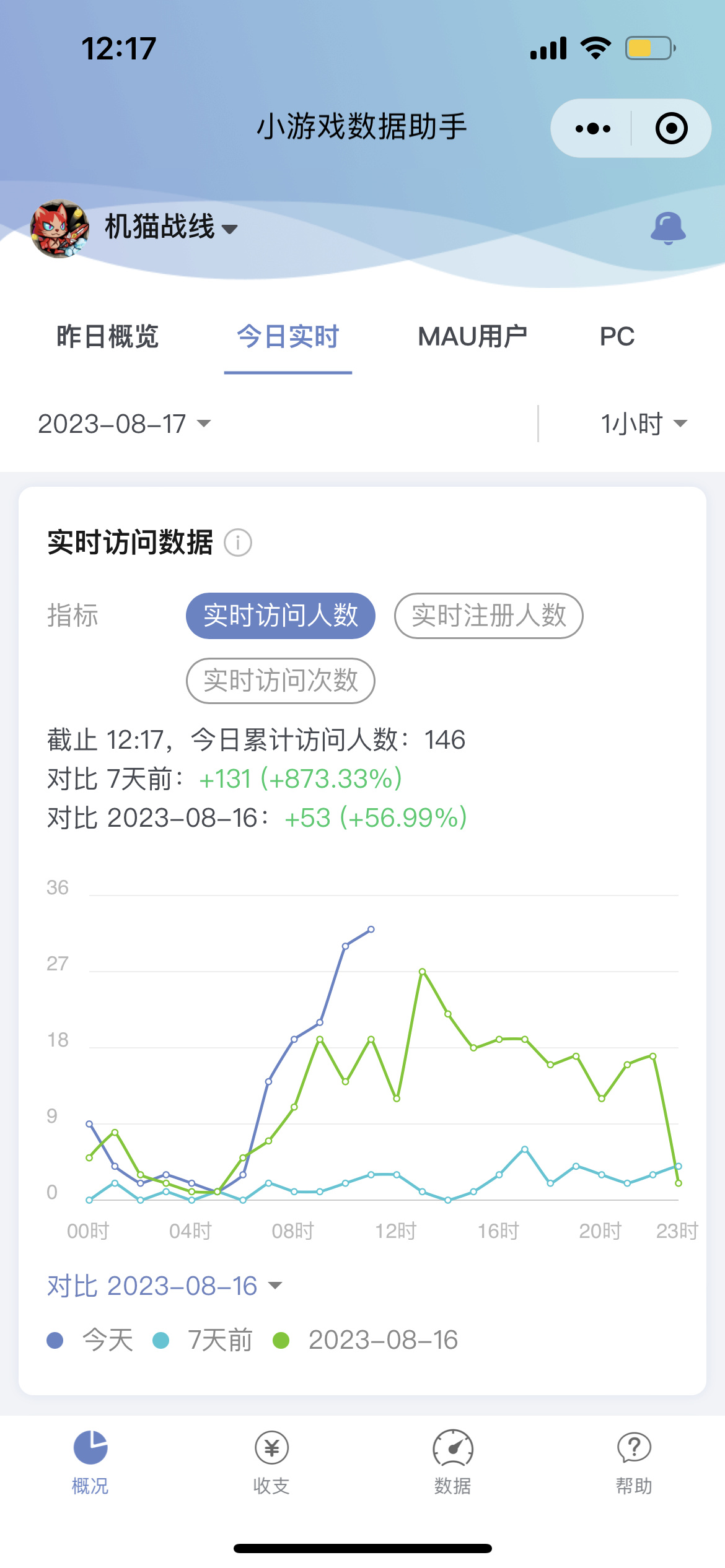
Task: Select the 今日实时 tab
Action: point(288,337)
